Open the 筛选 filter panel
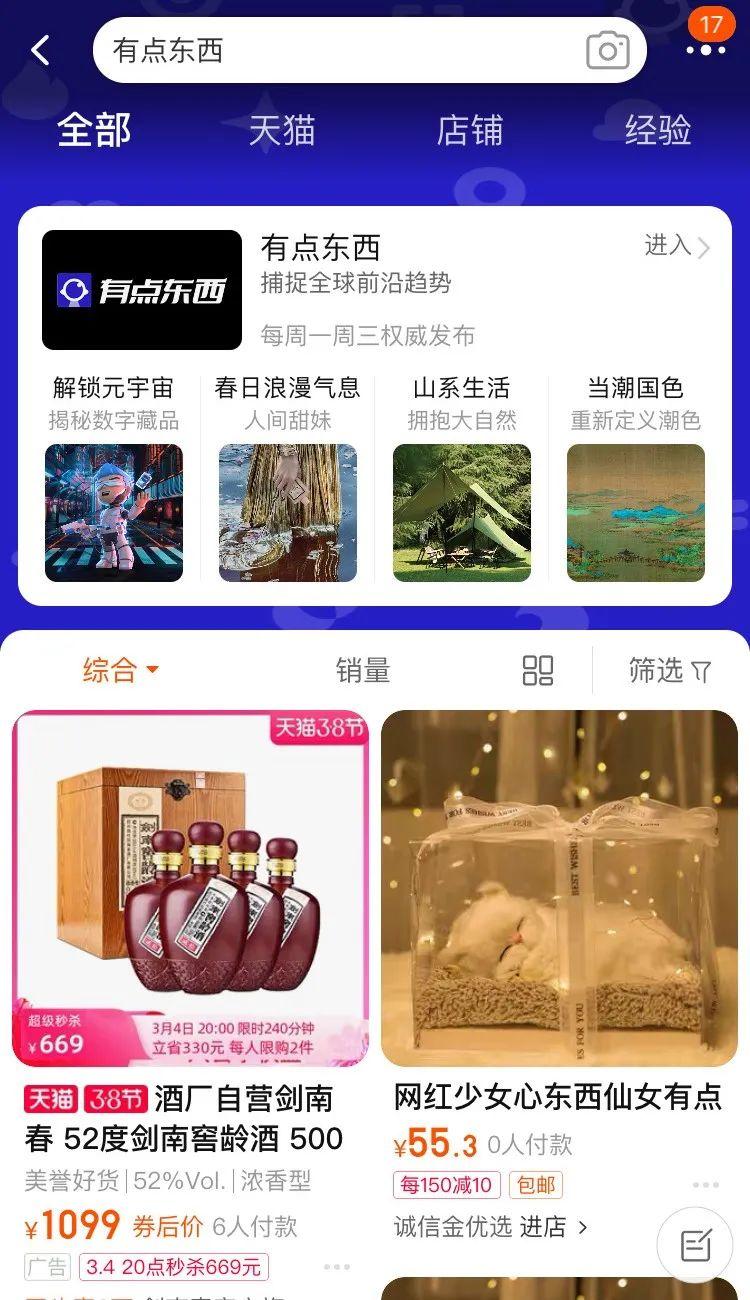The width and height of the screenshot is (750, 1300). (669, 671)
